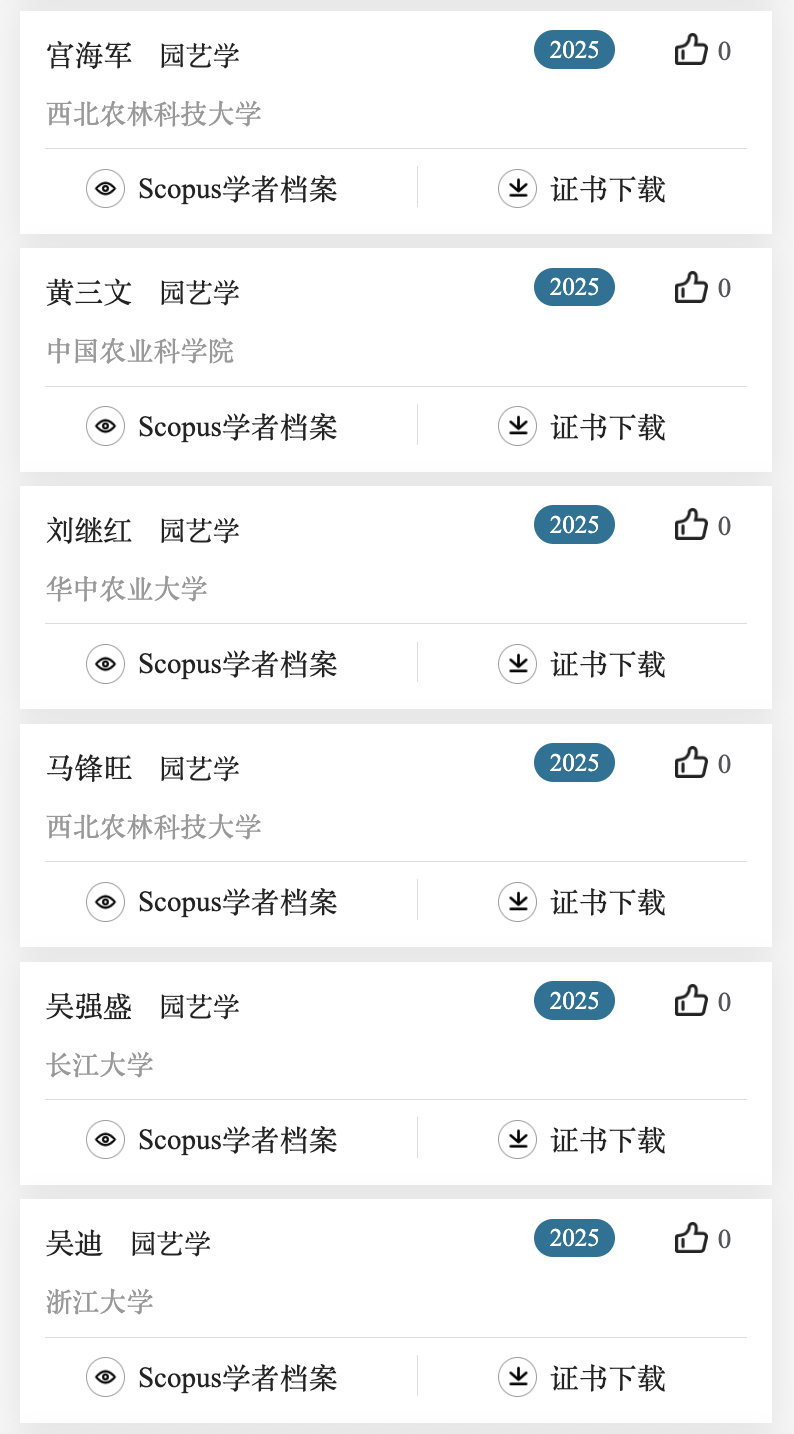
Task: Download 刘继红's certificate
Action: click(582, 664)
